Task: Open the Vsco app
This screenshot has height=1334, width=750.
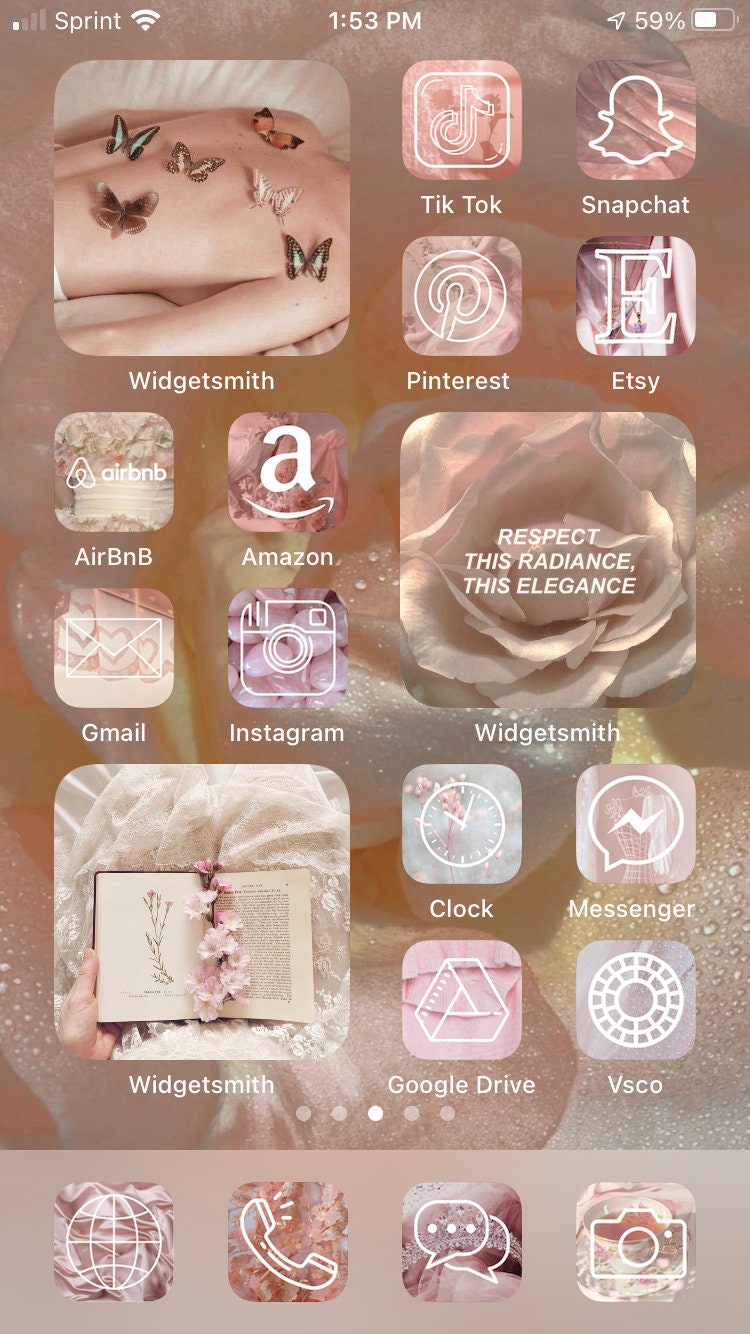Action: pyautogui.click(x=635, y=1000)
